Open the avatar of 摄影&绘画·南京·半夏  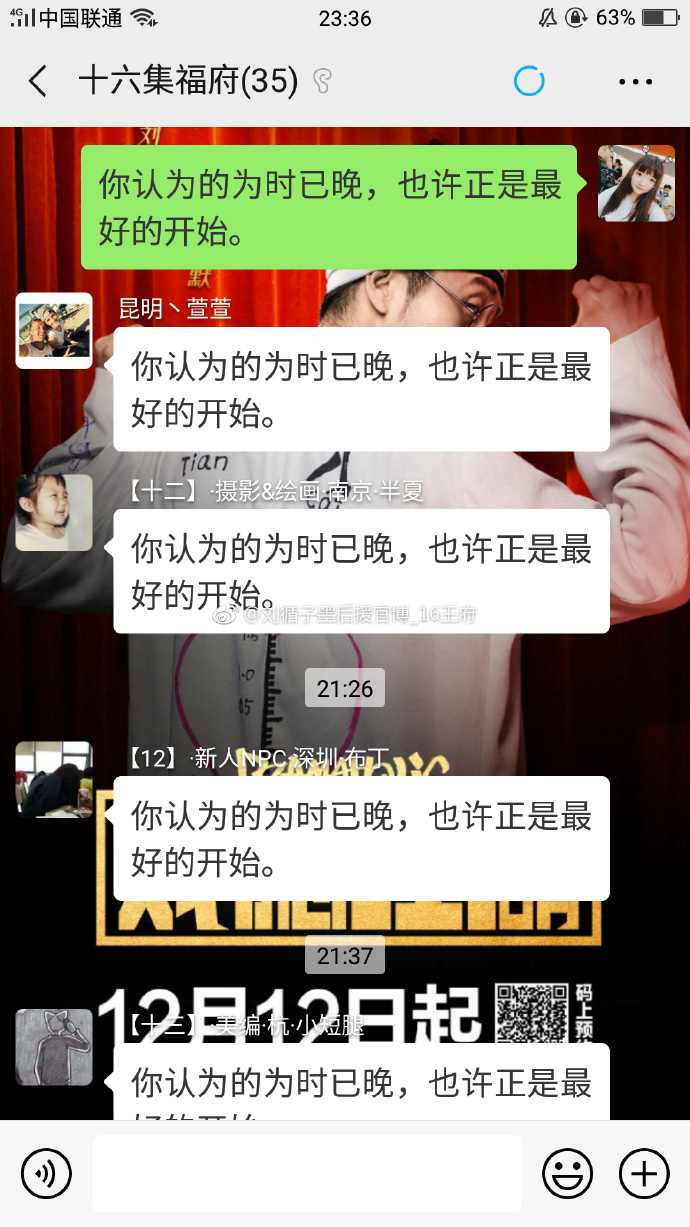pyautogui.click(x=54, y=512)
